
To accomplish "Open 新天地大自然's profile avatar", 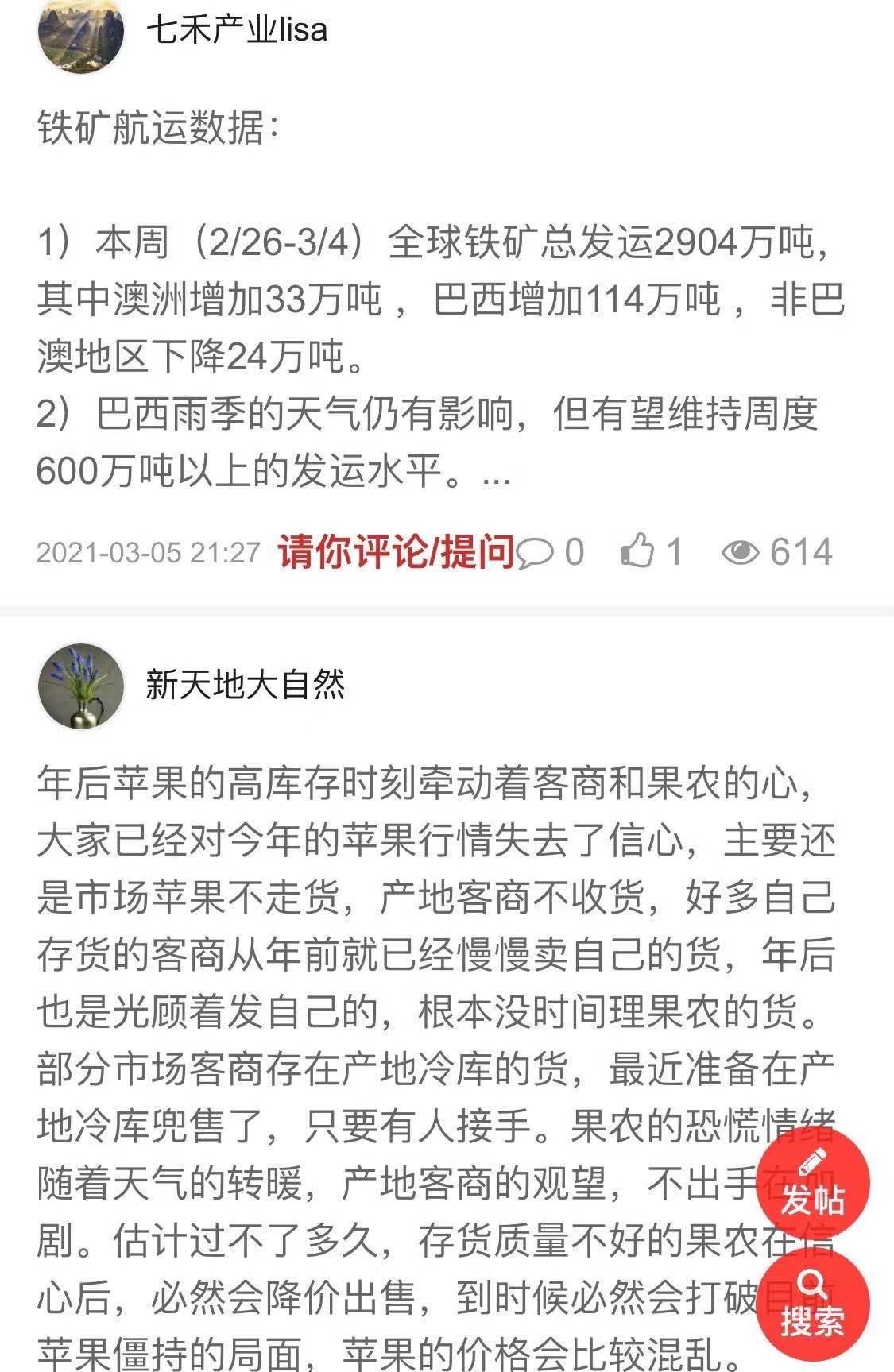I will [80, 686].
